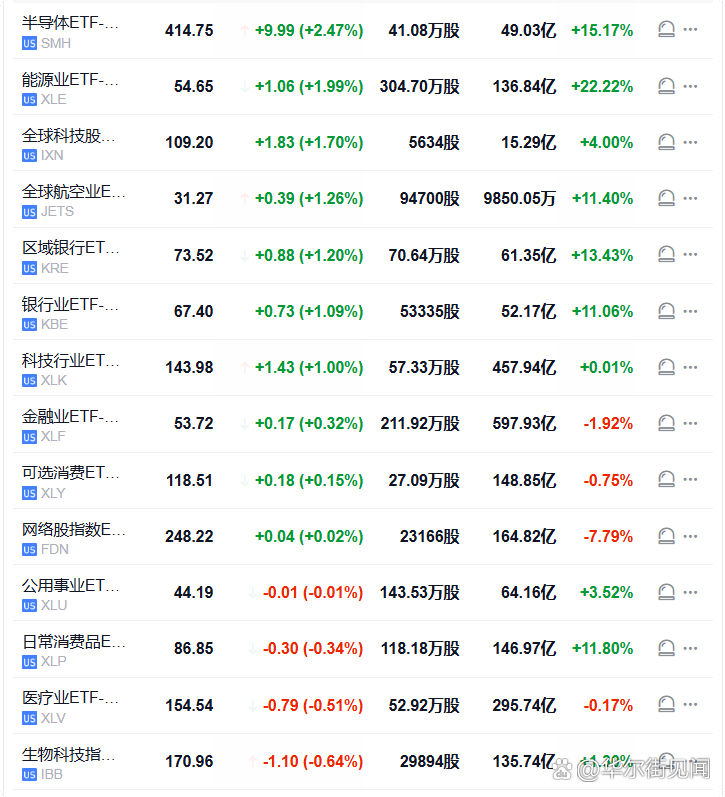View the XLE energy ETF details

pos(70,79)
